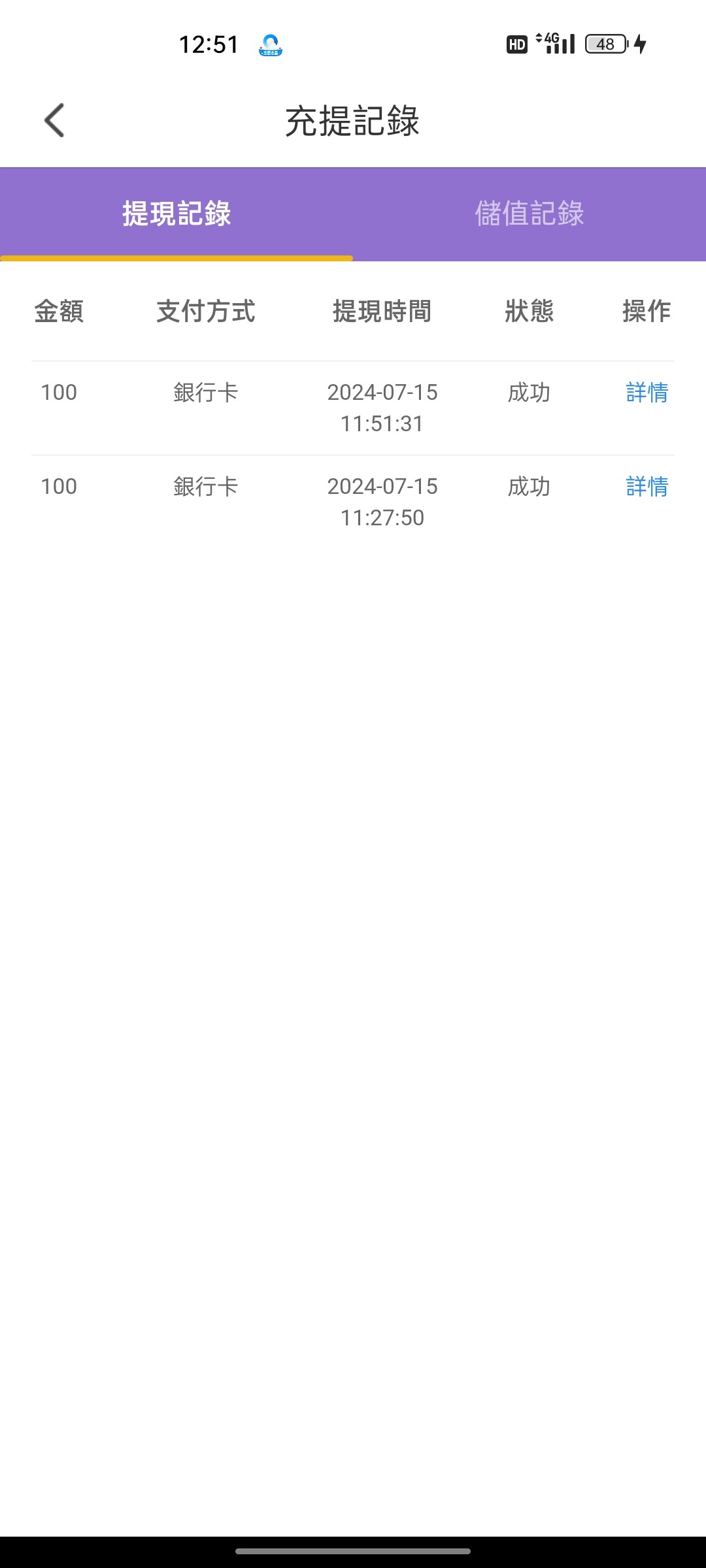Screen dimensions: 706x1568
Task: Tap the yellow tab underline indicator
Action: [x=176, y=259]
